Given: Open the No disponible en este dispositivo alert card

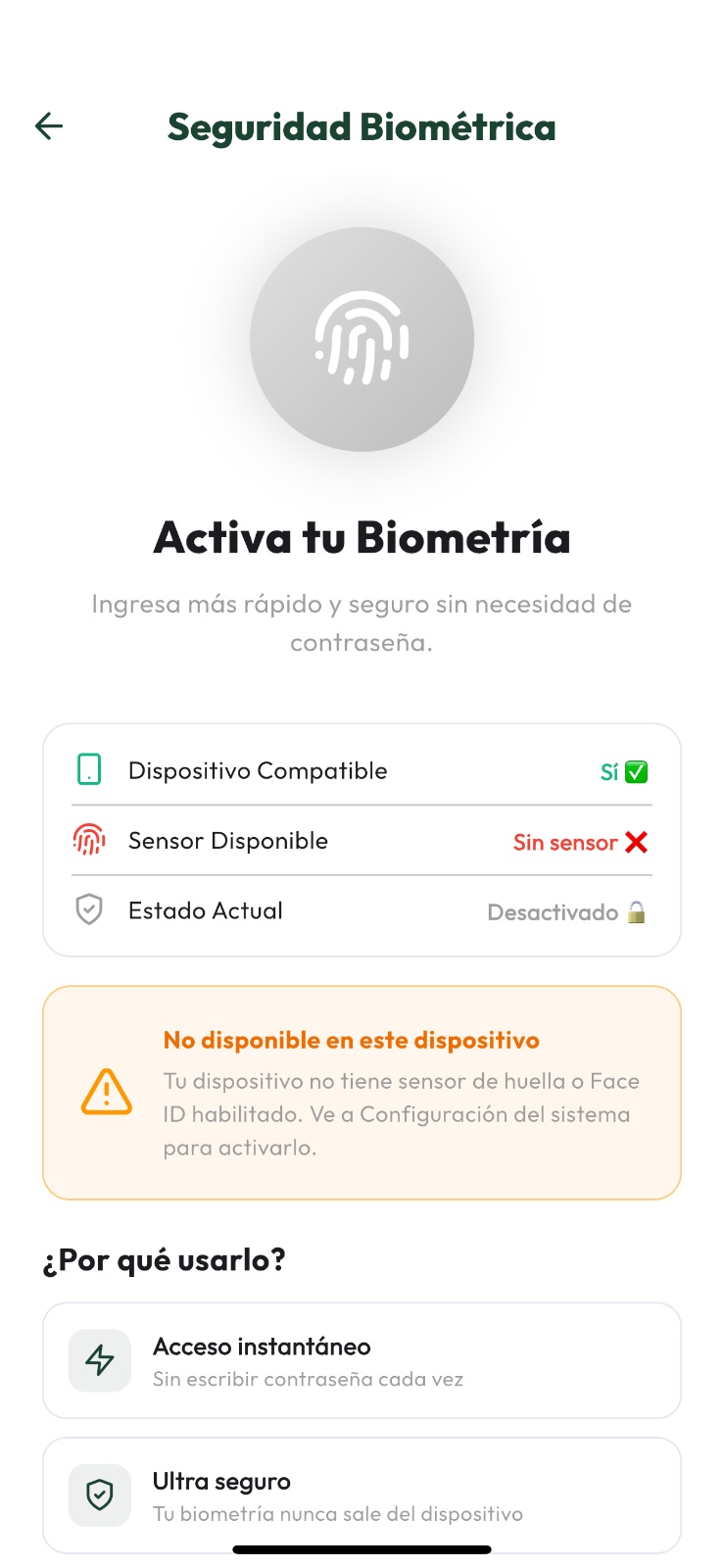Looking at the screenshot, I should [x=362, y=1093].
